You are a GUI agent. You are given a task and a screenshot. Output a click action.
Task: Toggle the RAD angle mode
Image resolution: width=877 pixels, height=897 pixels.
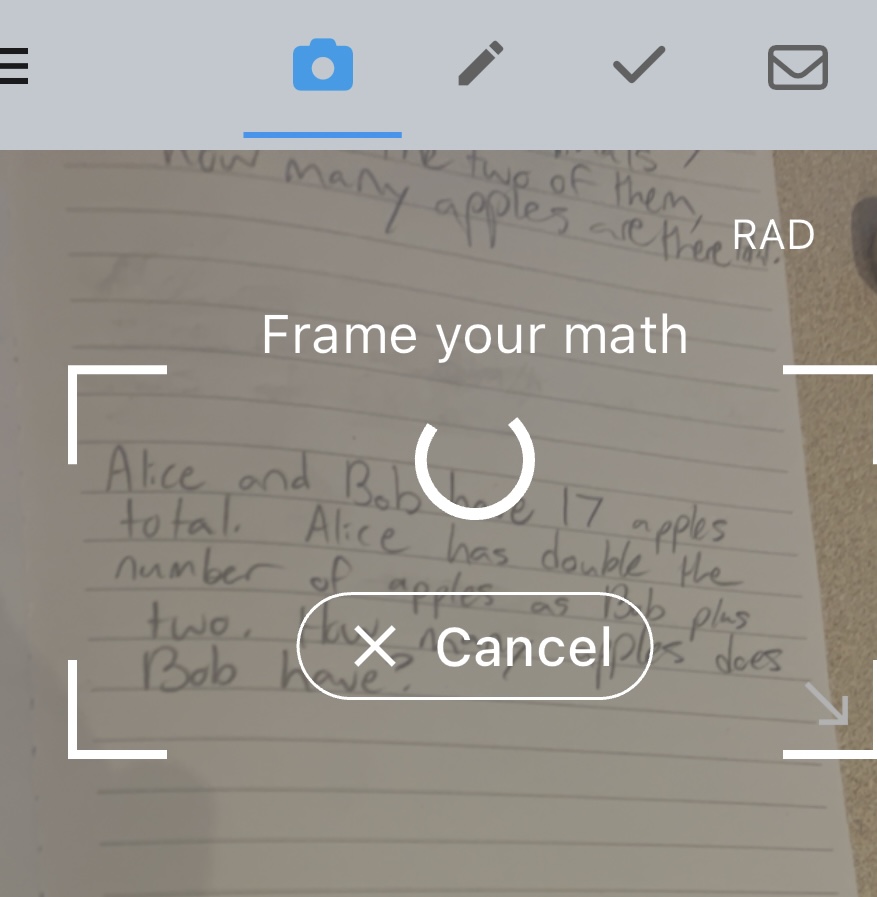click(x=773, y=235)
